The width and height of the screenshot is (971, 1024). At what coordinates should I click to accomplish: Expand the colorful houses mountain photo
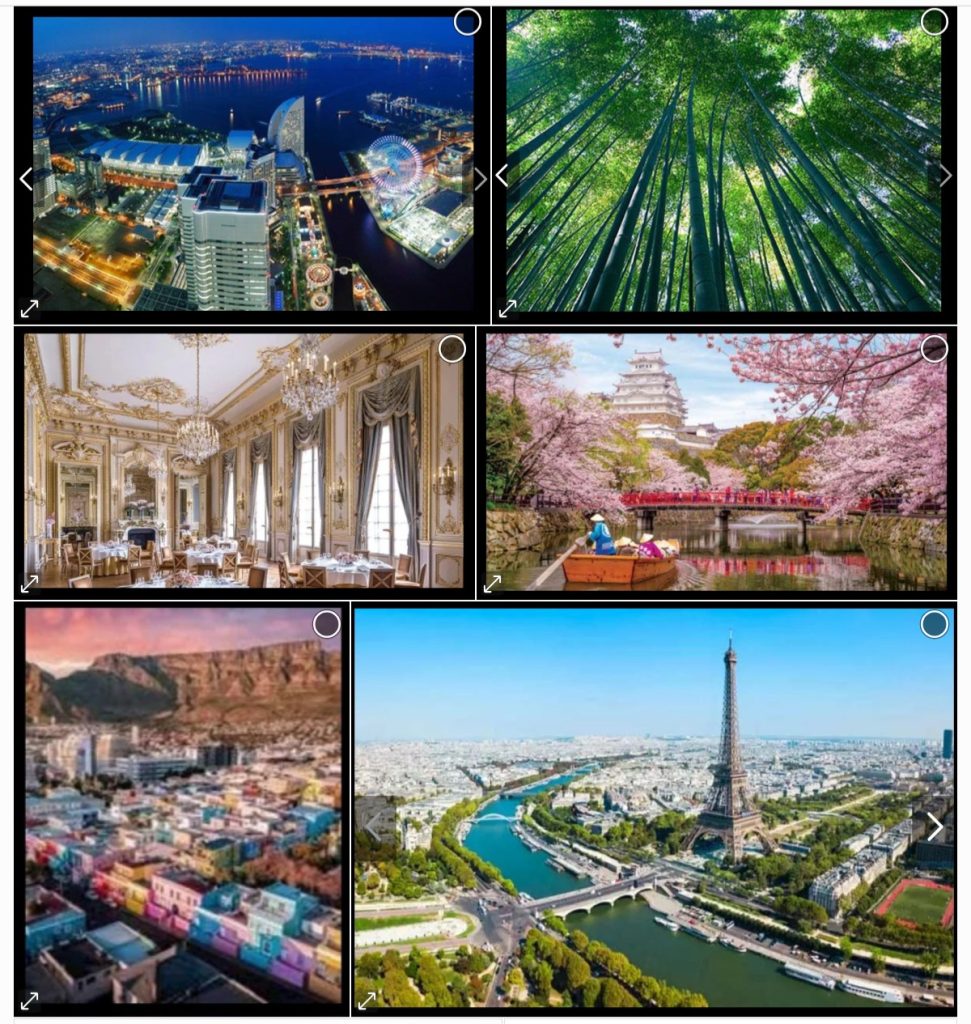(x=30, y=999)
